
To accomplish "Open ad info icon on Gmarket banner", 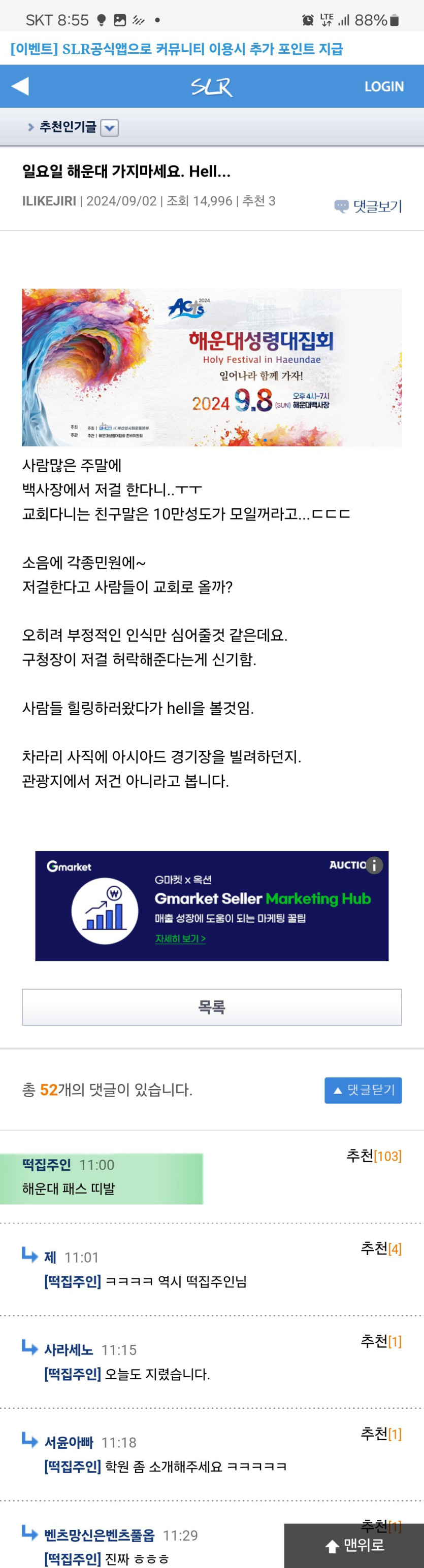I will [374, 865].
